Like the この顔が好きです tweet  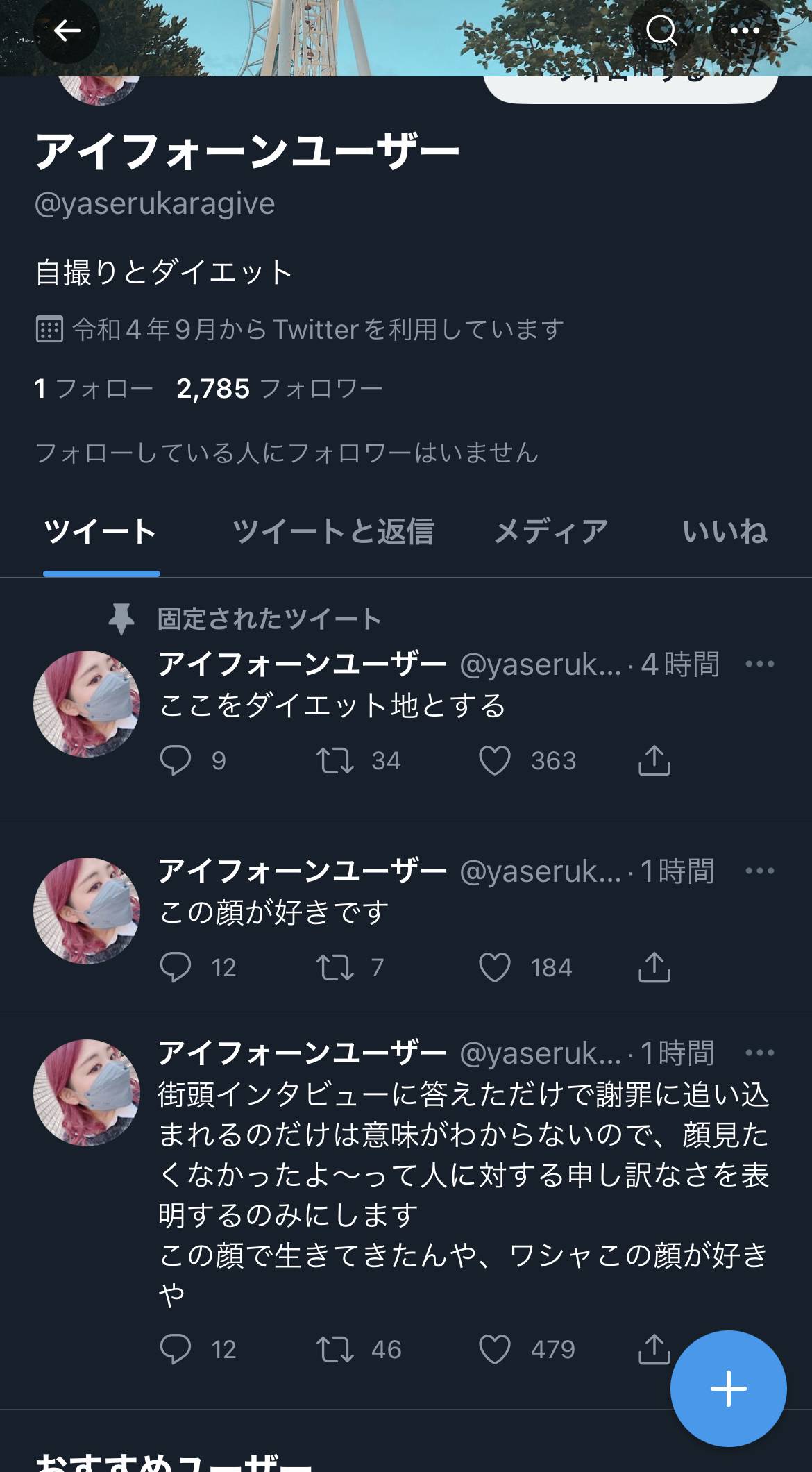click(495, 968)
